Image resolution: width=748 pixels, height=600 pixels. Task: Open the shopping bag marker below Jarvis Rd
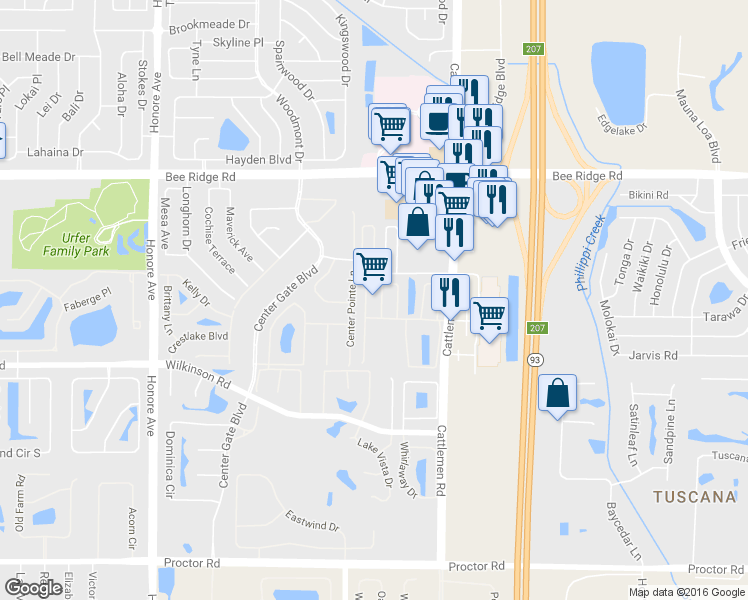tap(557, 393)
